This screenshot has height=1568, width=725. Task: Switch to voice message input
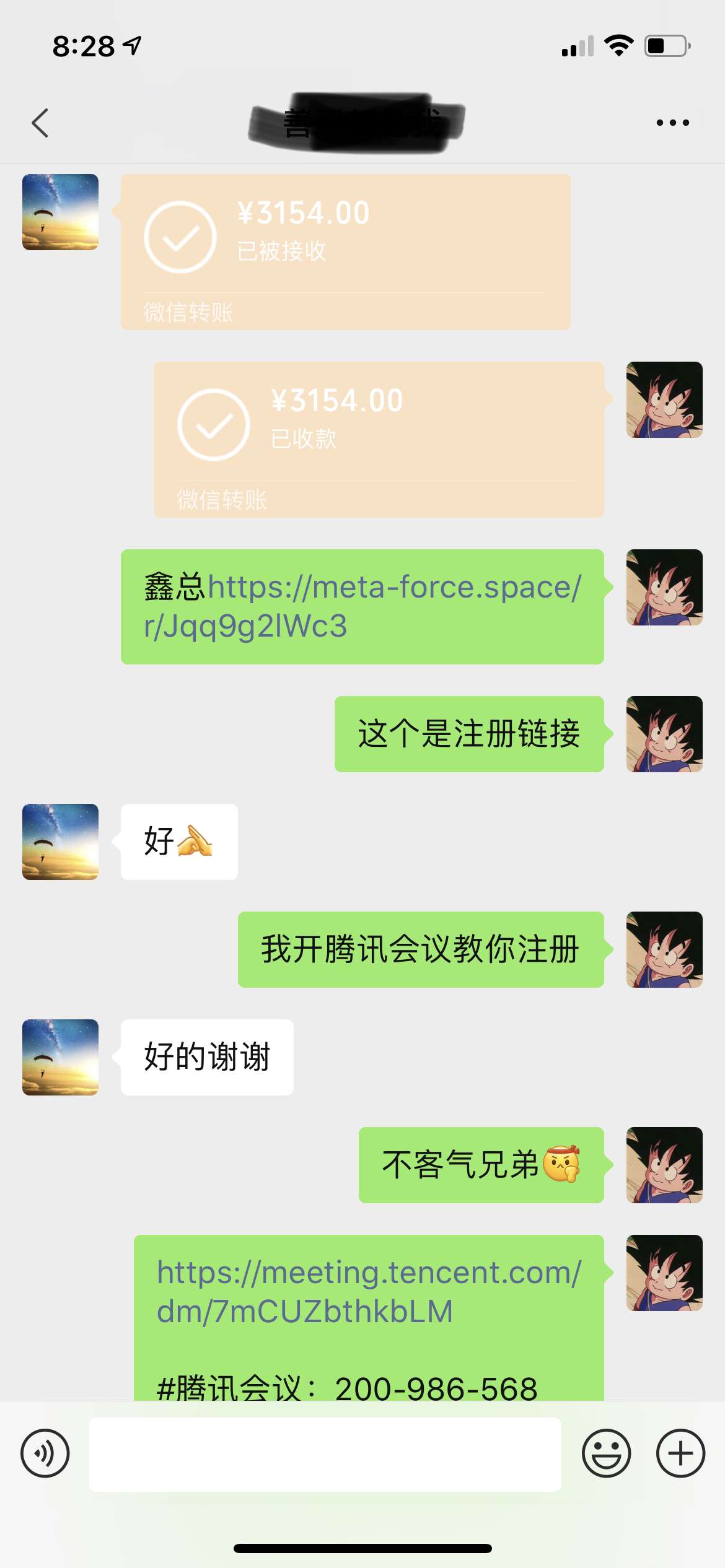coord(45,1453)
